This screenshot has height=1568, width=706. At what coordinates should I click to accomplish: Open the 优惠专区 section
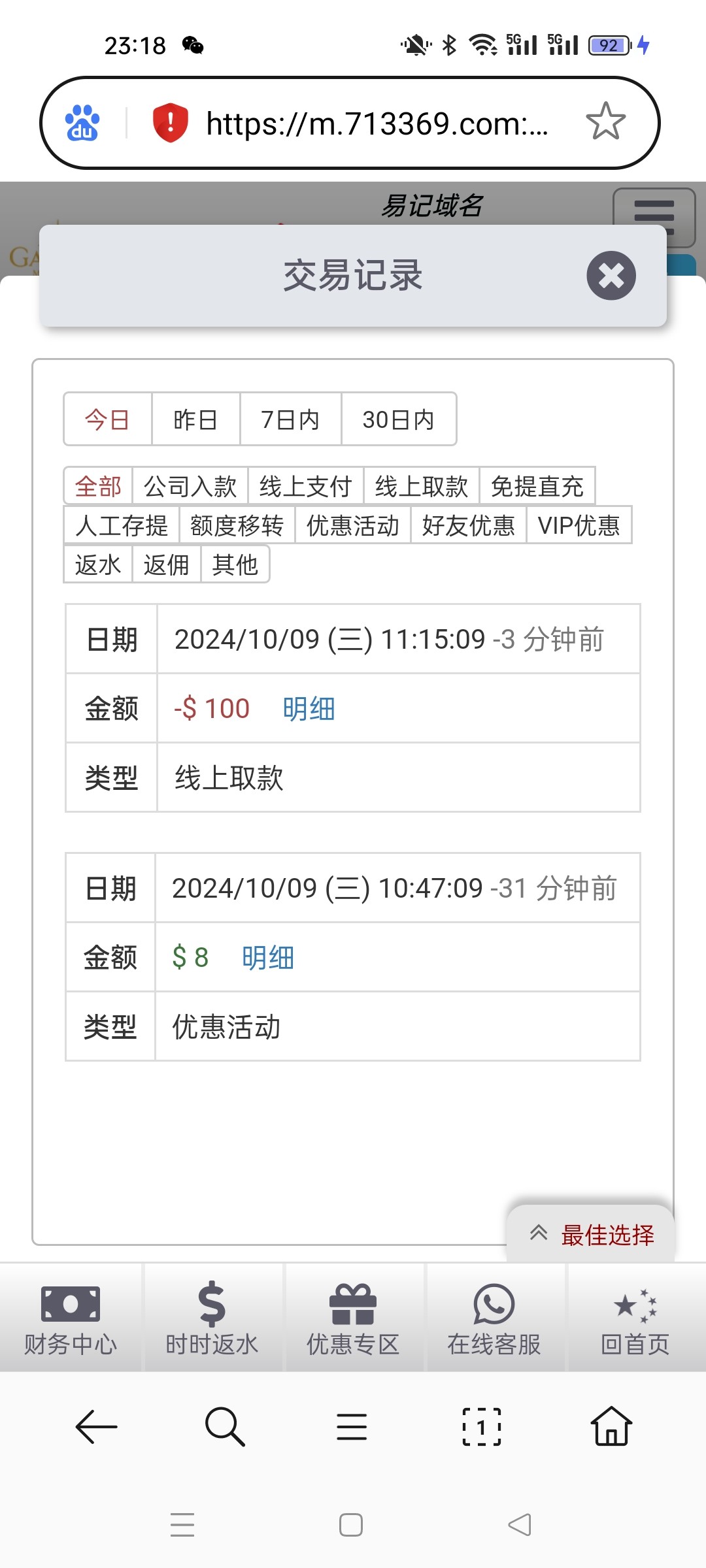point(353,1317)
